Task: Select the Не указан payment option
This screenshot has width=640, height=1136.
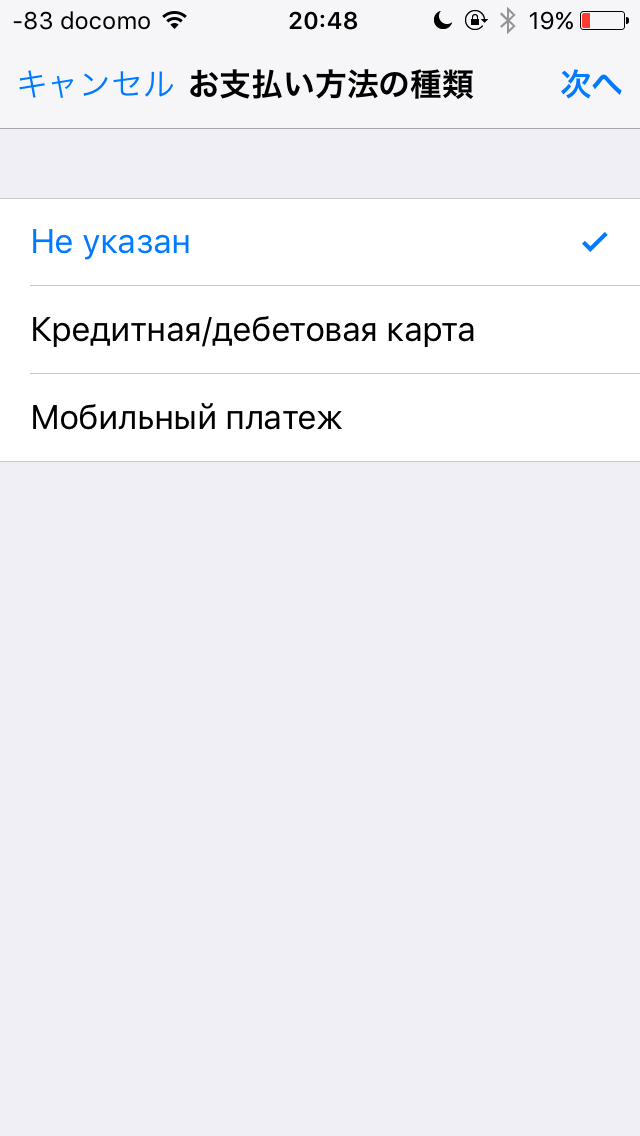Action: click(x=320, y=242)
